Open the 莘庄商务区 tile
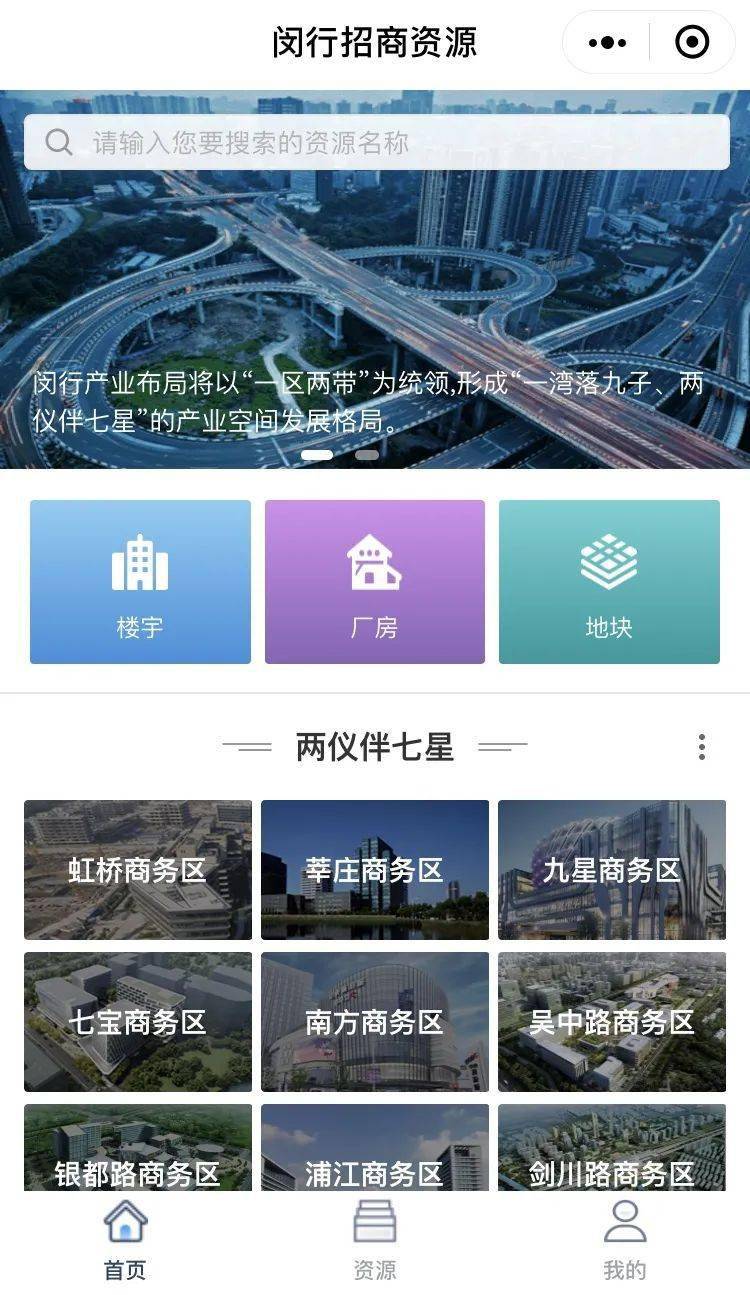The image size is (750, 1295). coord(375,870)
